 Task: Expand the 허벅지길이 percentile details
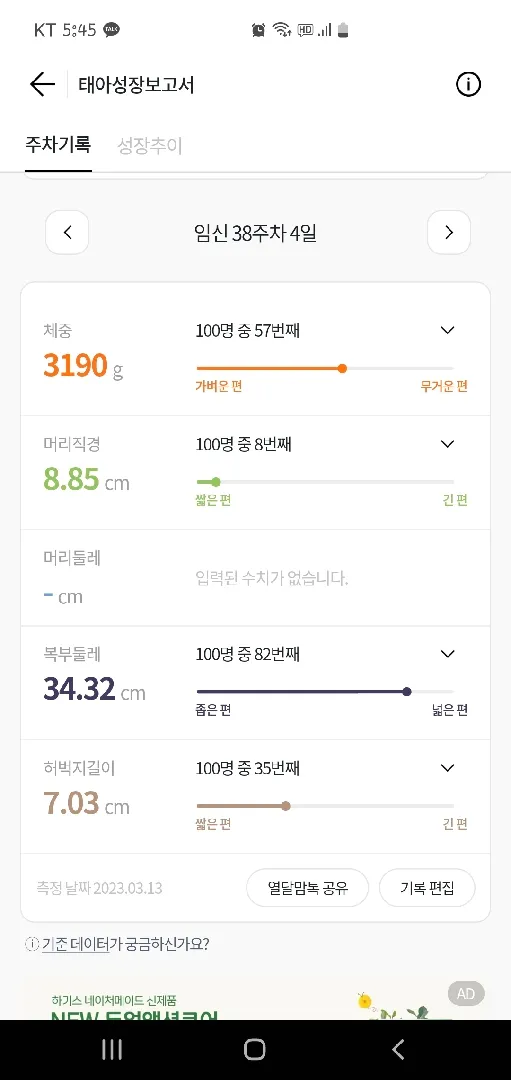pos(448,768)
